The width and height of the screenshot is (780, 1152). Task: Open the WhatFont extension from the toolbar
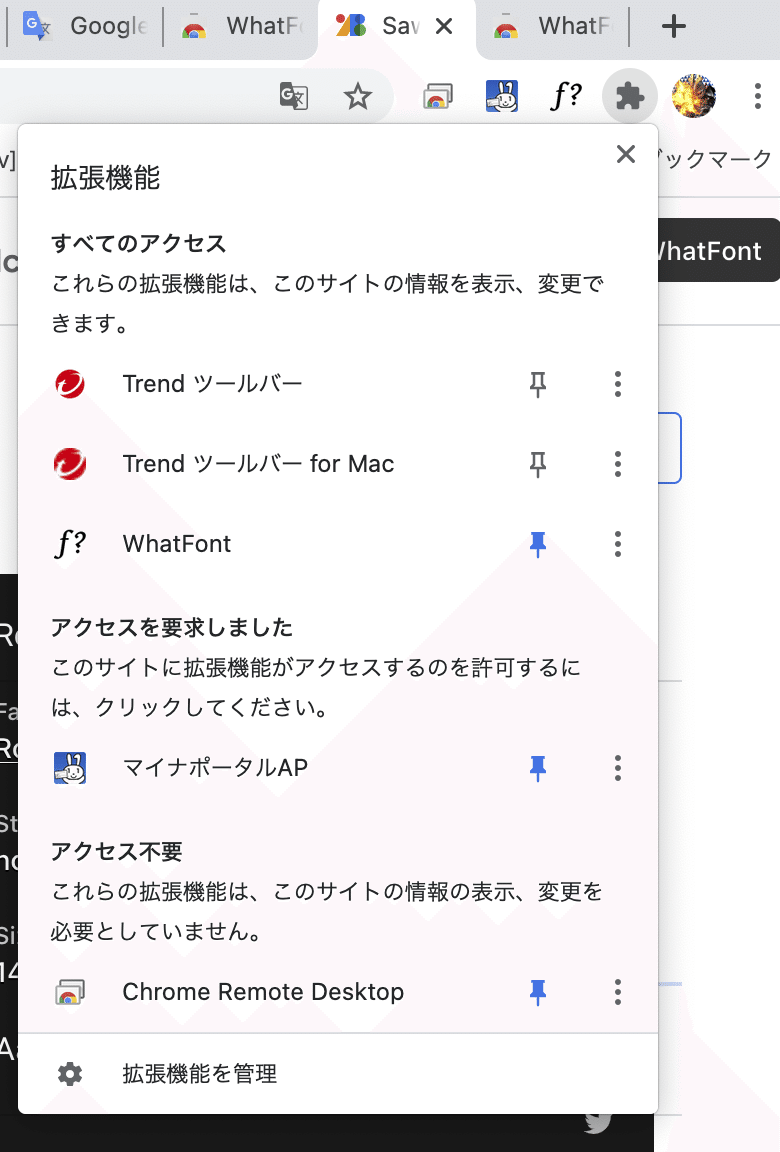pos(565,96)
